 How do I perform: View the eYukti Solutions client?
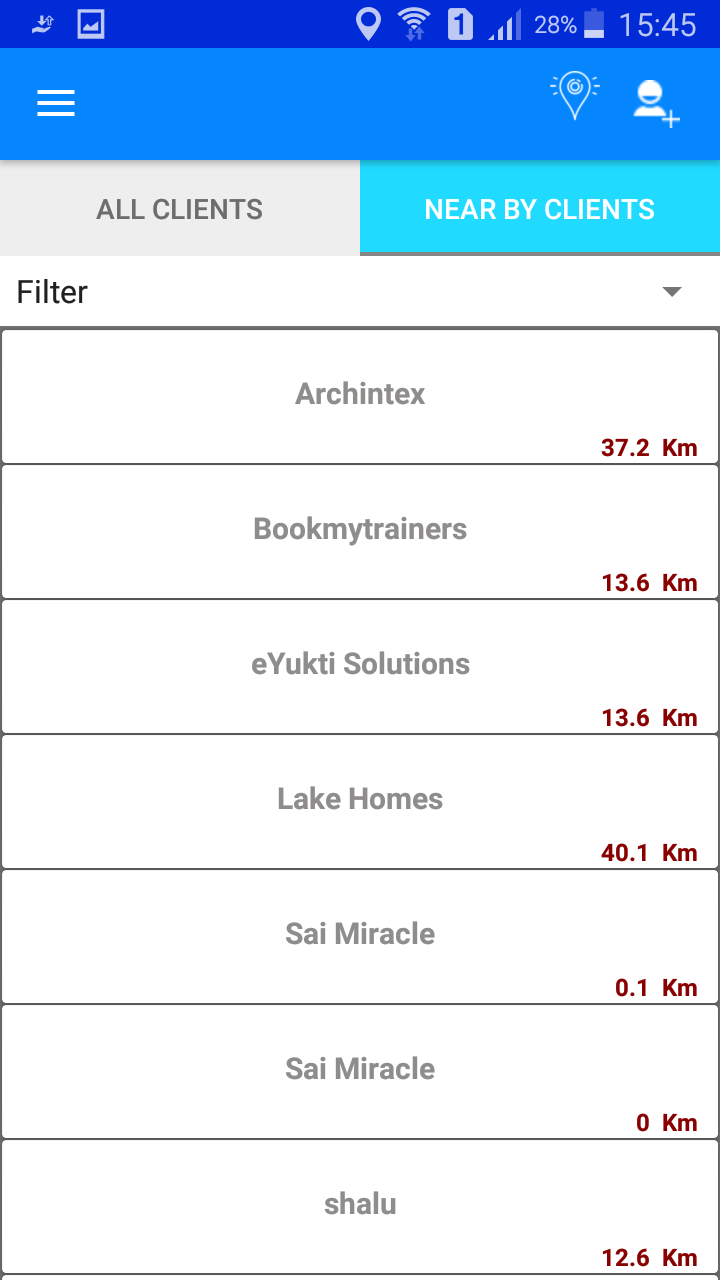(x=360, y=667)
